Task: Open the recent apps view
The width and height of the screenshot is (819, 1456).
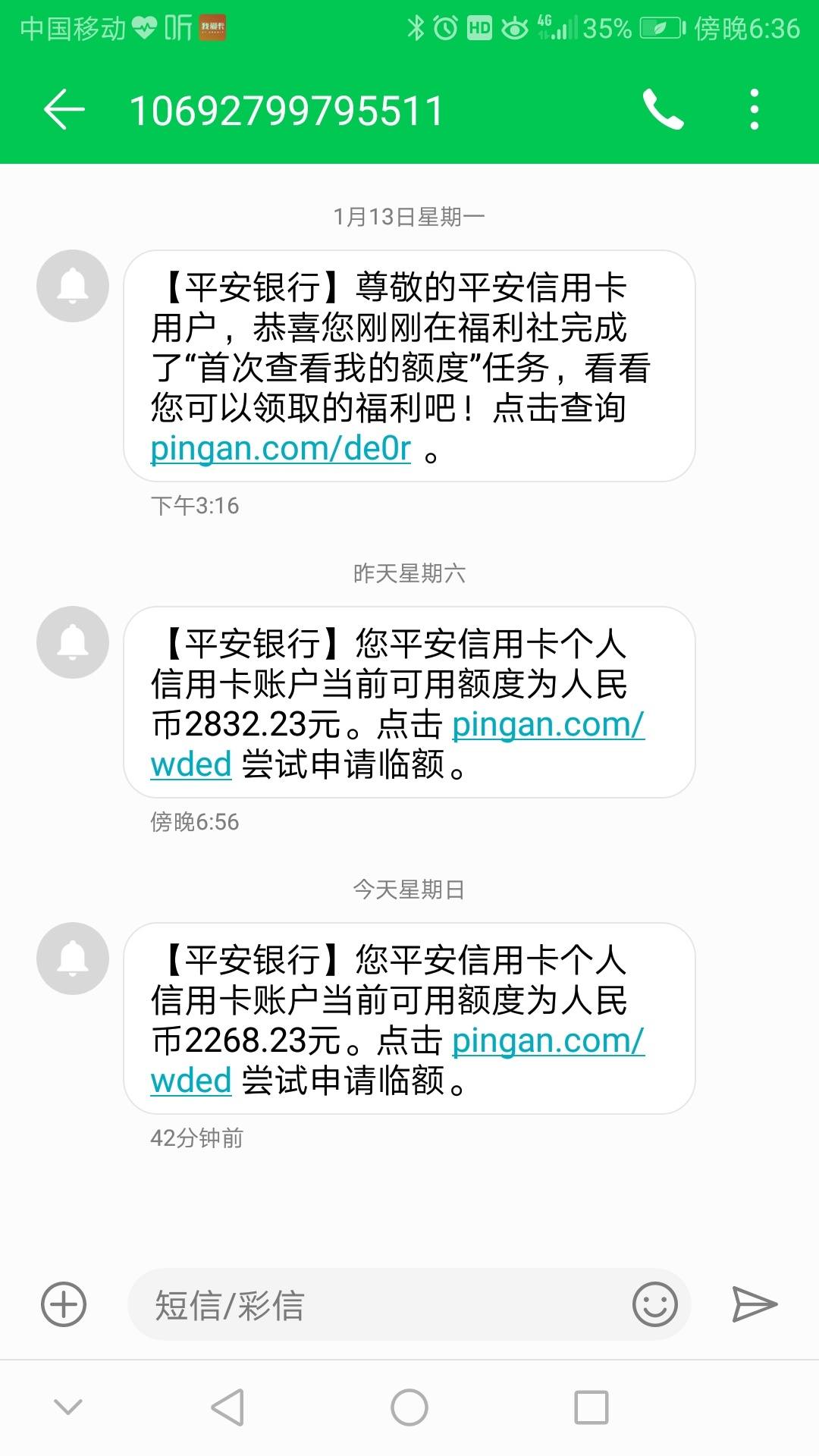Action: click(591, 1408)
